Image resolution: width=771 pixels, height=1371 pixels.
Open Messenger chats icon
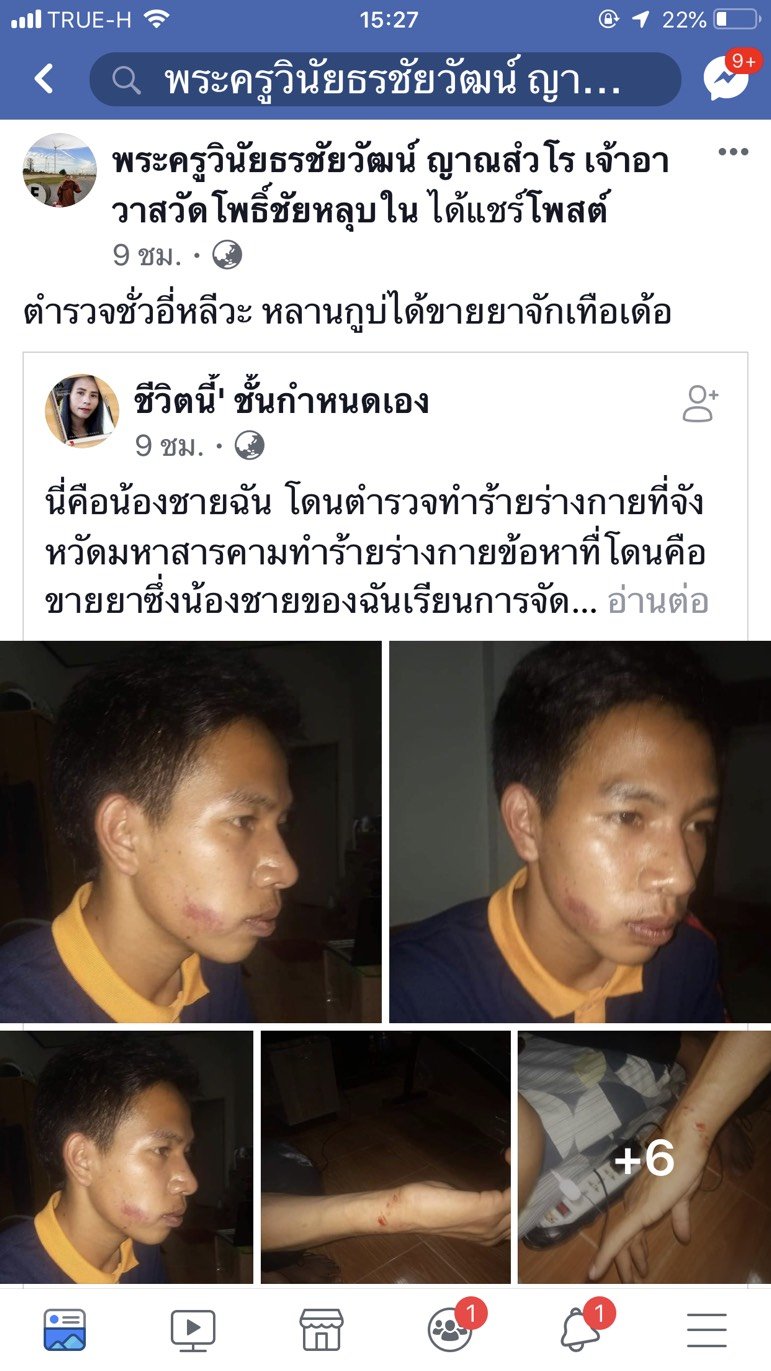(x=727, y=78)
